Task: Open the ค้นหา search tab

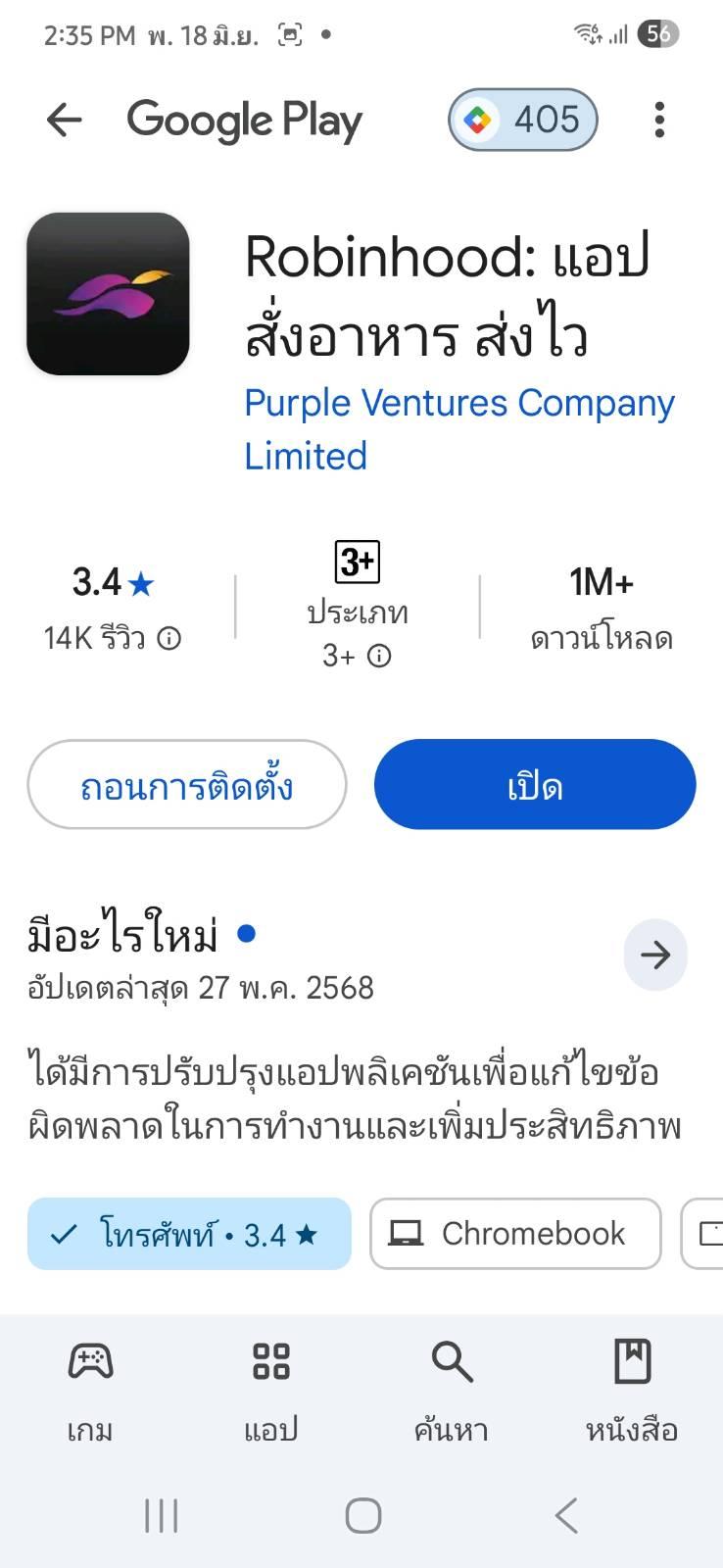Action: pyautogui.click(x=452, y=1390)
